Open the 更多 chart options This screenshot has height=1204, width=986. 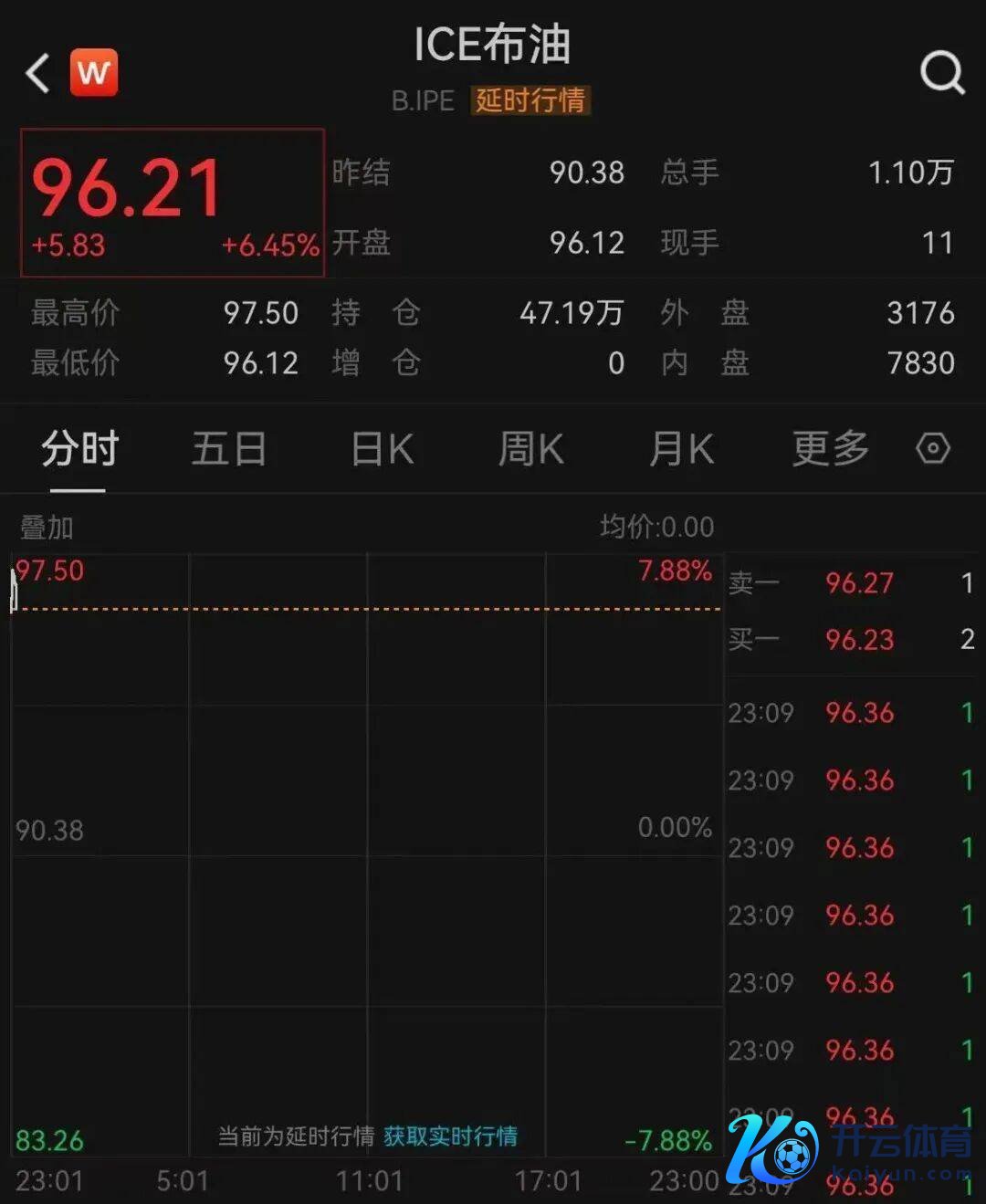[x=830, y=449]
